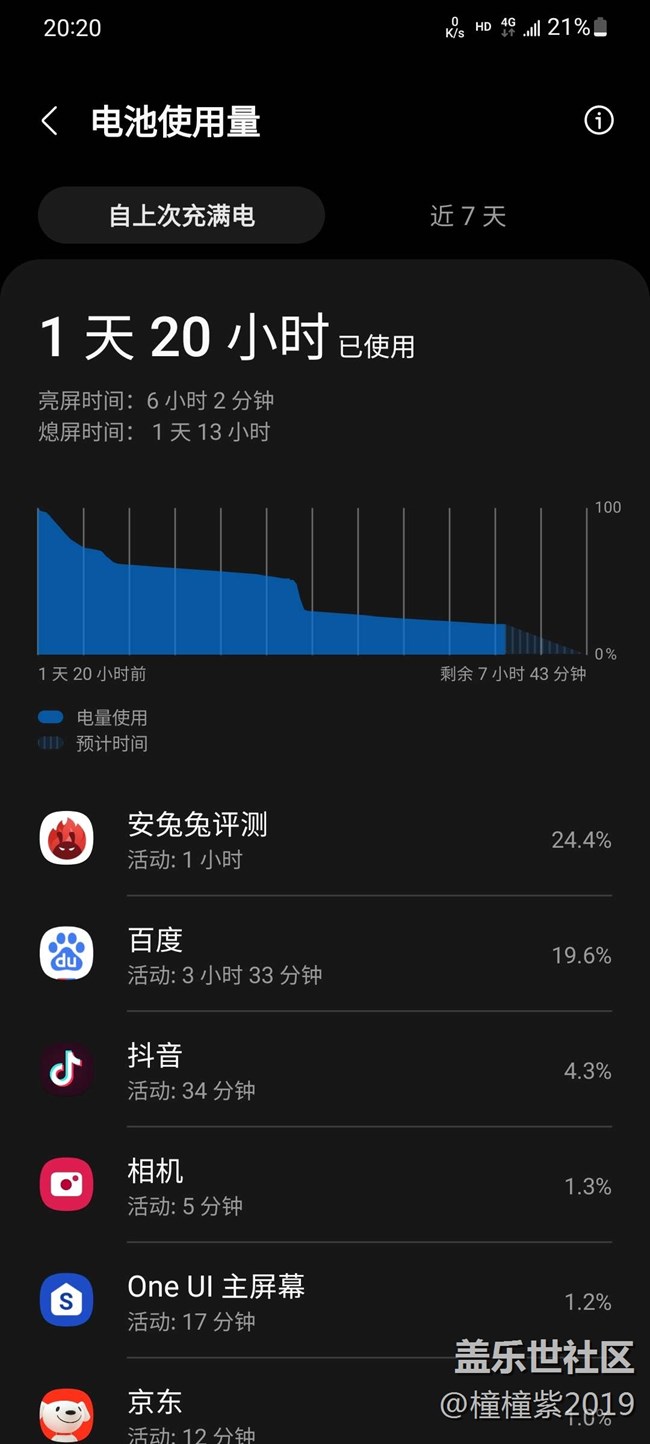Open 安兔兔评测 battery usage details
The height and width of the screenshot is (1444, 650).
tap(325, 839)
